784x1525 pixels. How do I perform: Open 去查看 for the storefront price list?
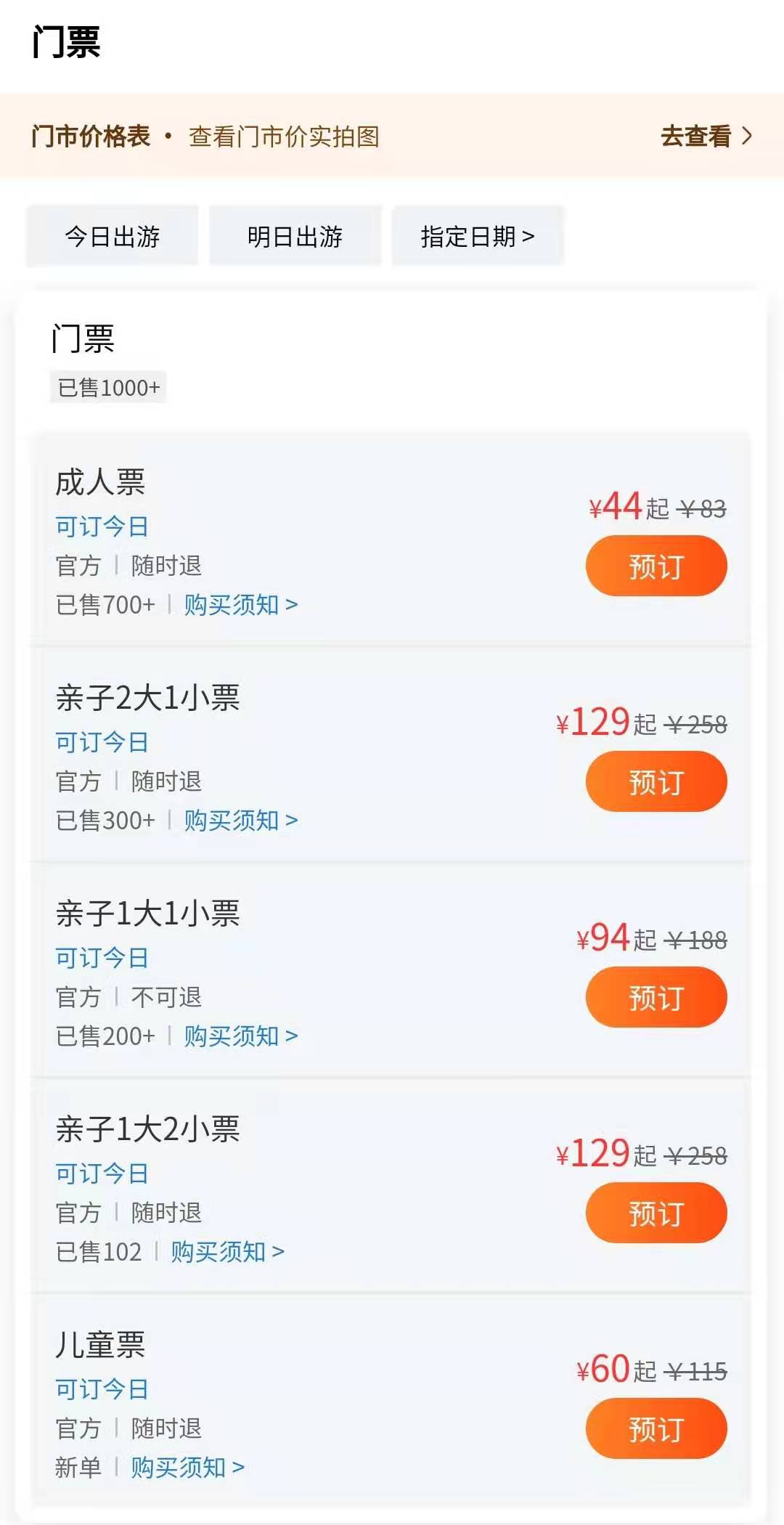(706, 136)
